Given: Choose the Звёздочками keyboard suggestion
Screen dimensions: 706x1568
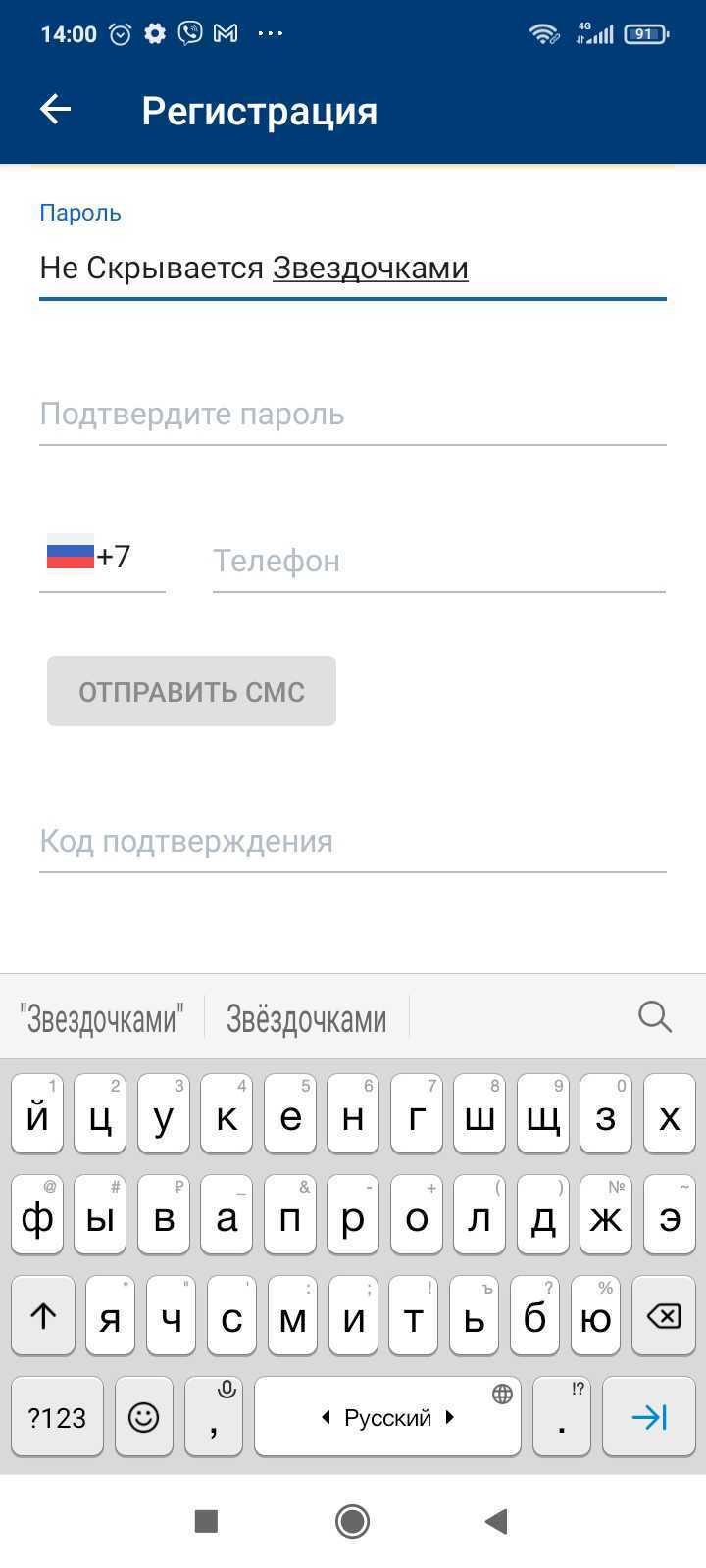Looking at the screenshot, I should [306, 1019].
